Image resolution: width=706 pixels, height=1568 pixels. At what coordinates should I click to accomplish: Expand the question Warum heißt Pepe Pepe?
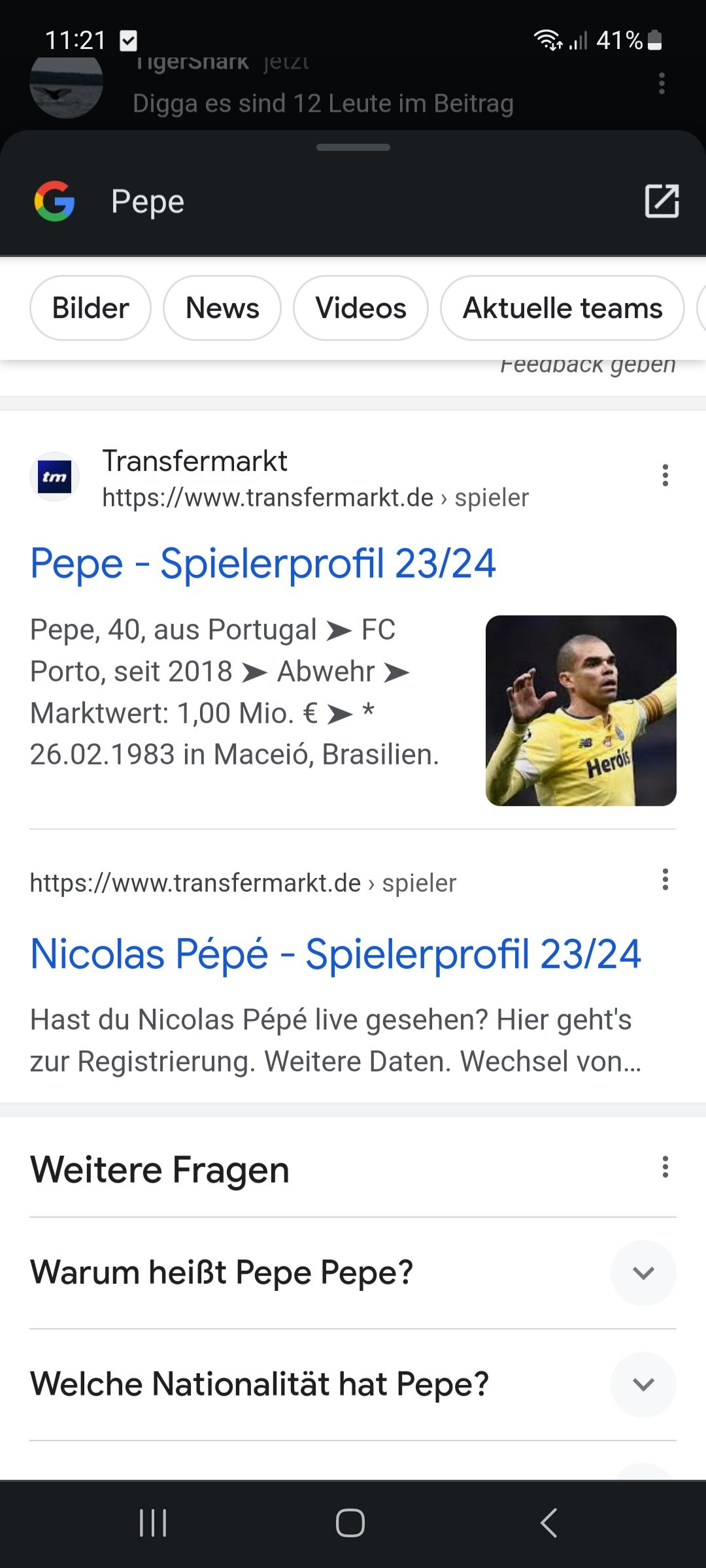point(643,1273)
